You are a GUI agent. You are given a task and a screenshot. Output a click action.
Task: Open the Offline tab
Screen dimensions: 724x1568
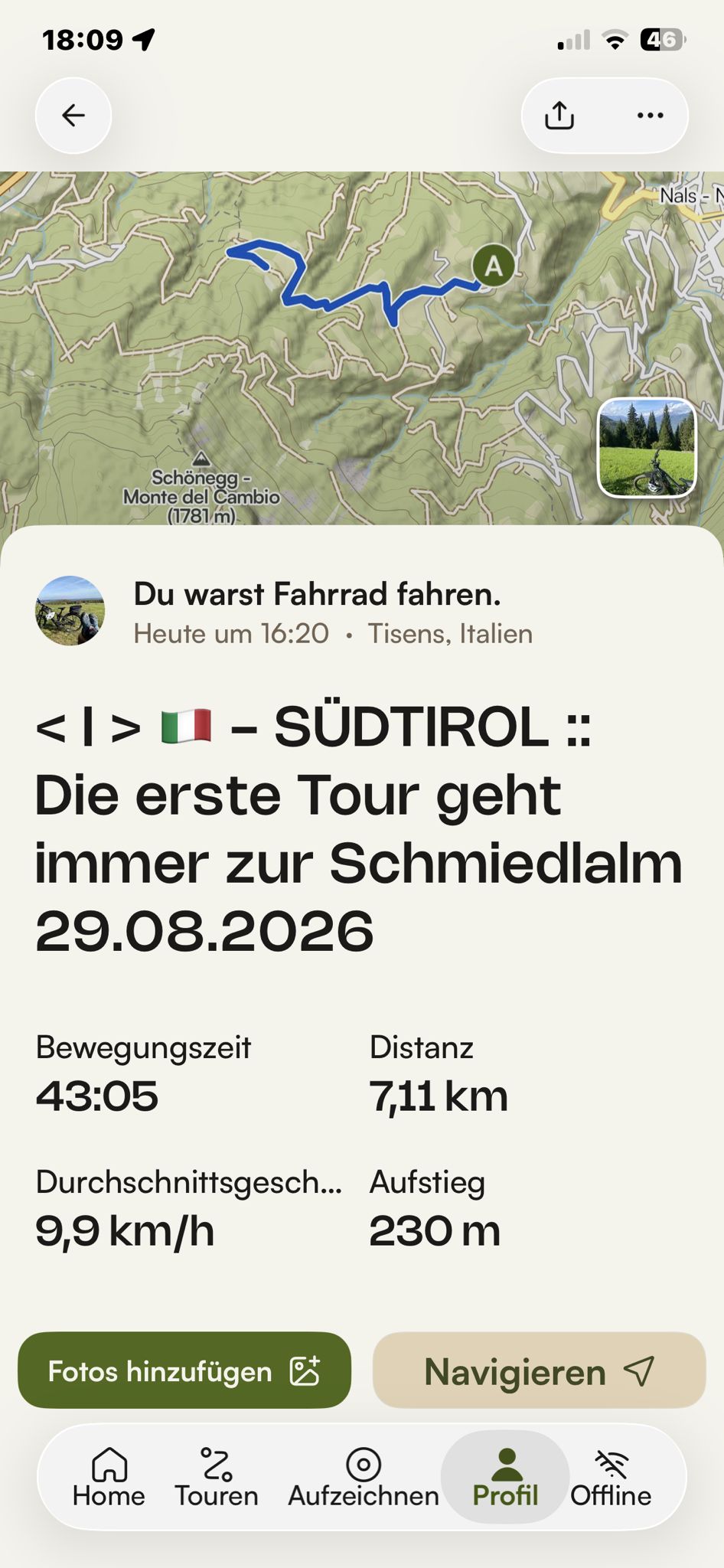pos(611,1478)
